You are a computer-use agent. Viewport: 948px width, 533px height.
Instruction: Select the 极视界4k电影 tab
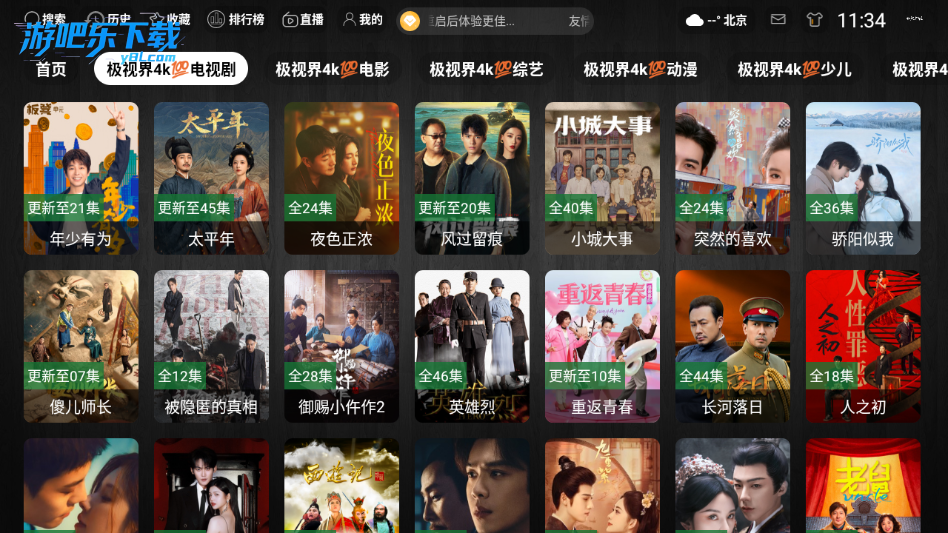point(332,69)
